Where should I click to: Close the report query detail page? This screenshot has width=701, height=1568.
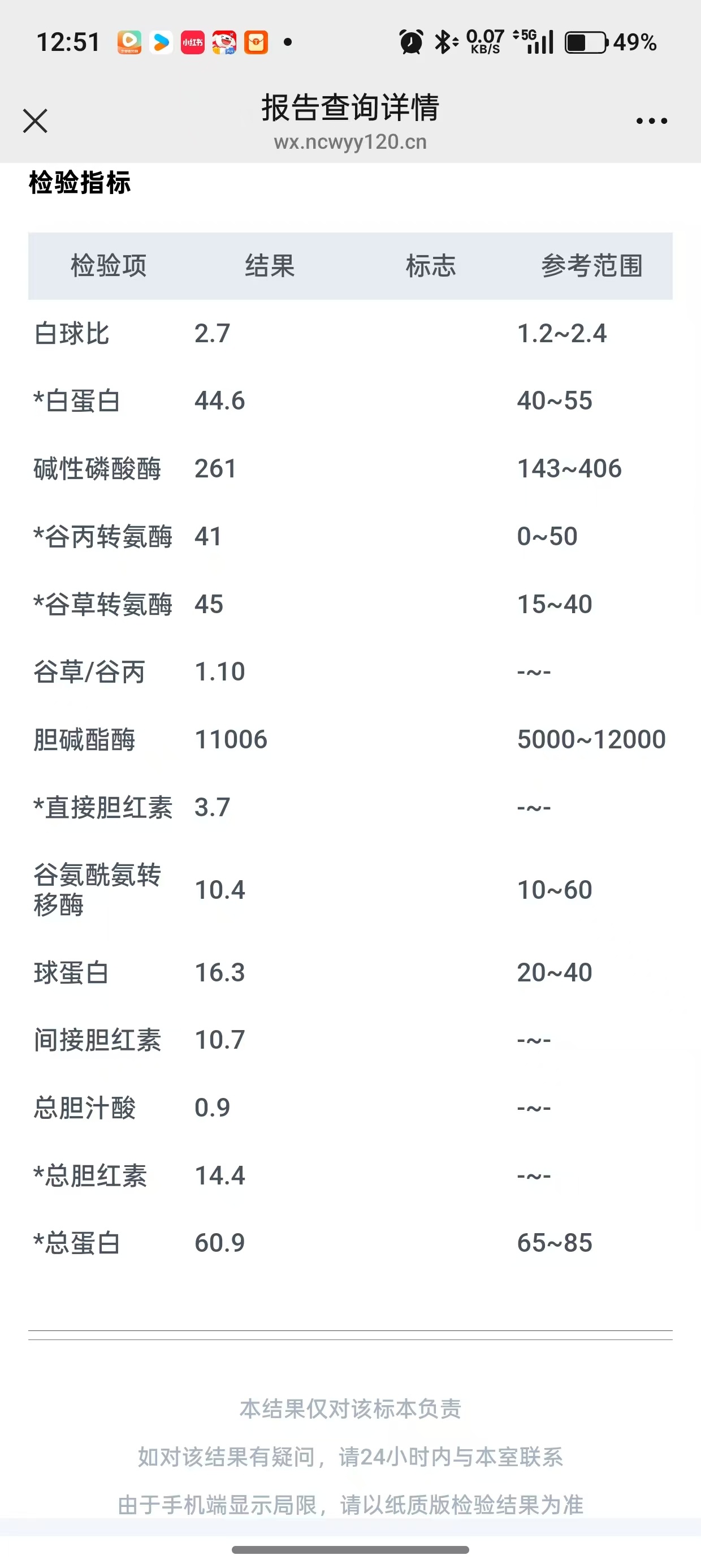pyautogui.click(x=35, y=121)
